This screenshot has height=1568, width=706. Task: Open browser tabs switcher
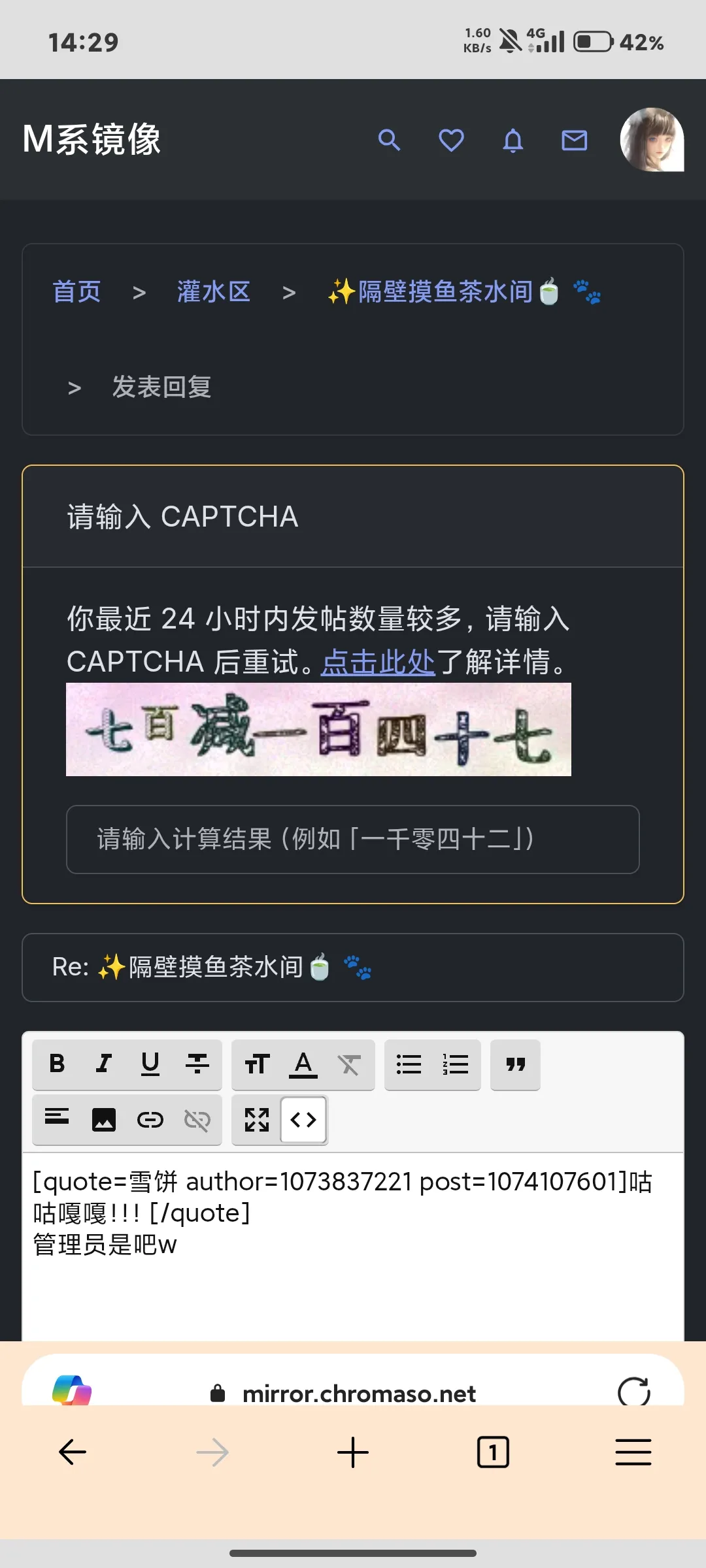pos(493,1452)
